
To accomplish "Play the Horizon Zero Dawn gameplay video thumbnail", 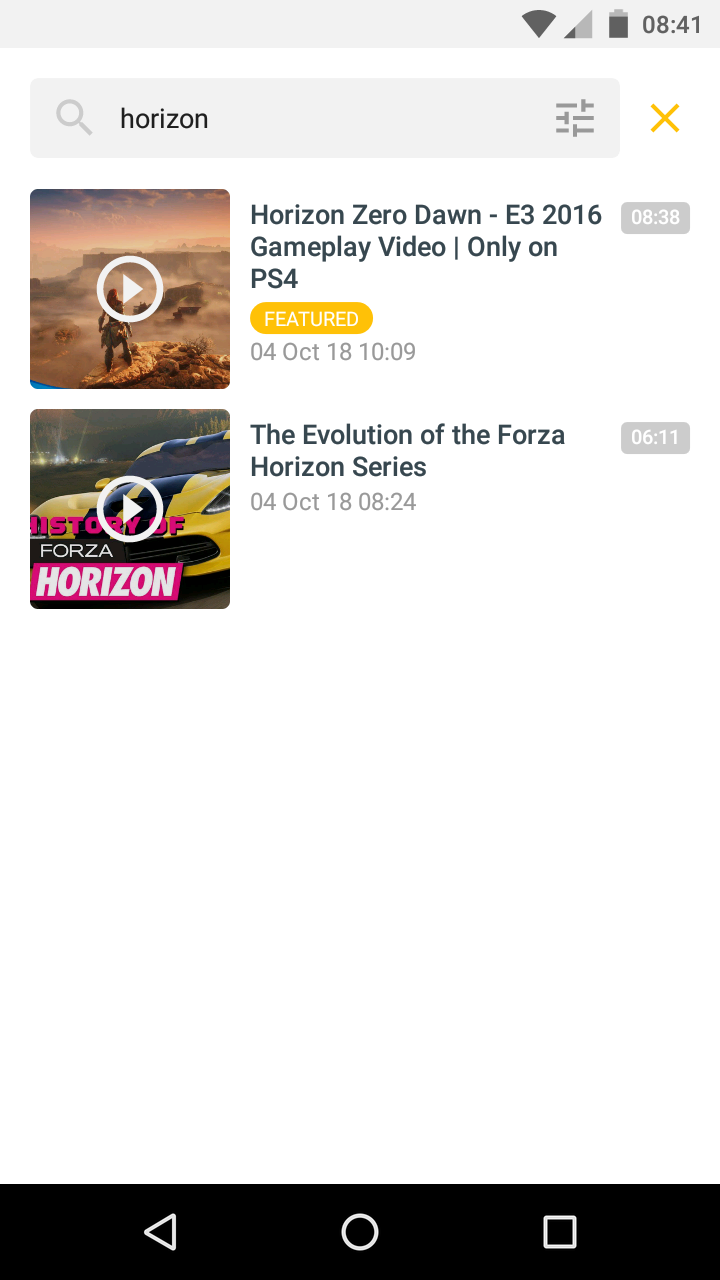I will click(130, 289).
